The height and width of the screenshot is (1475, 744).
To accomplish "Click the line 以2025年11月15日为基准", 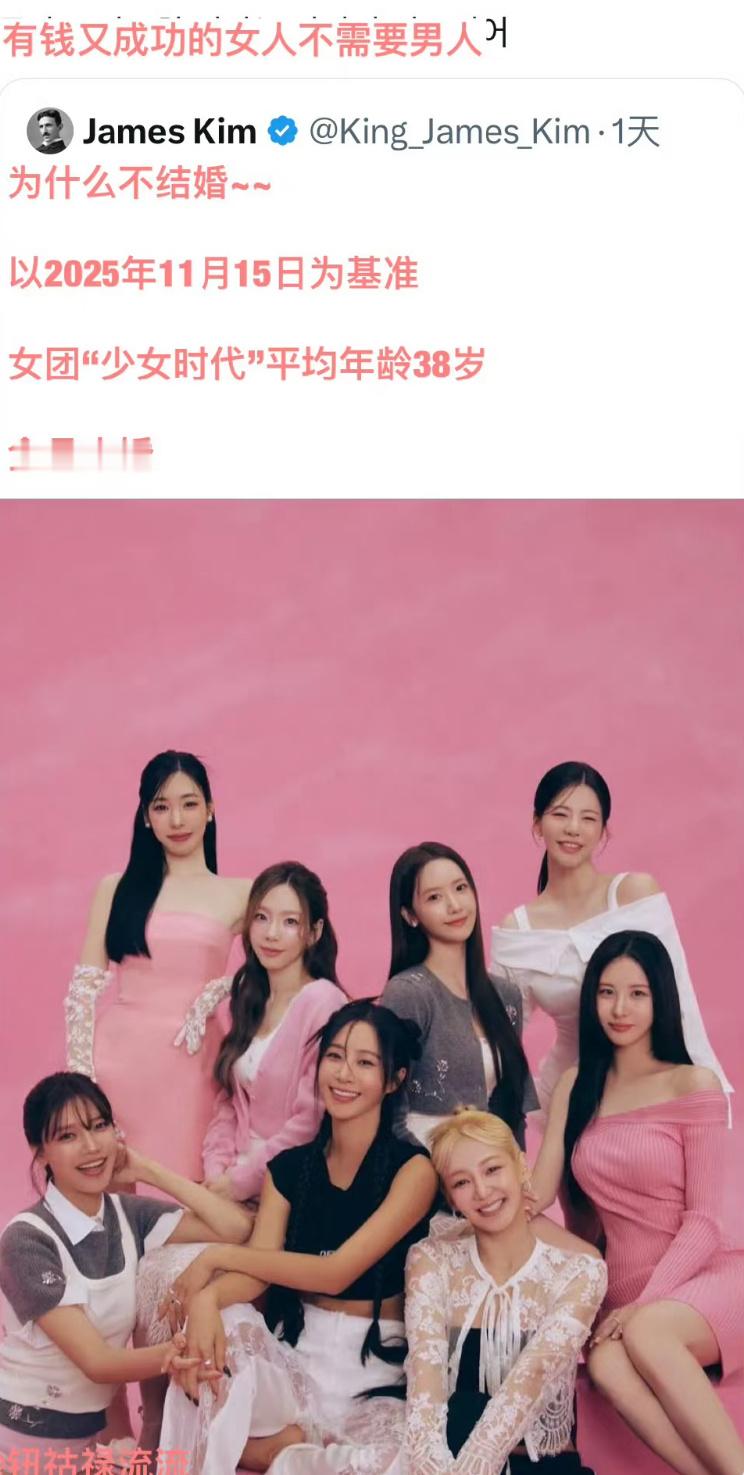I will point(215,270).
